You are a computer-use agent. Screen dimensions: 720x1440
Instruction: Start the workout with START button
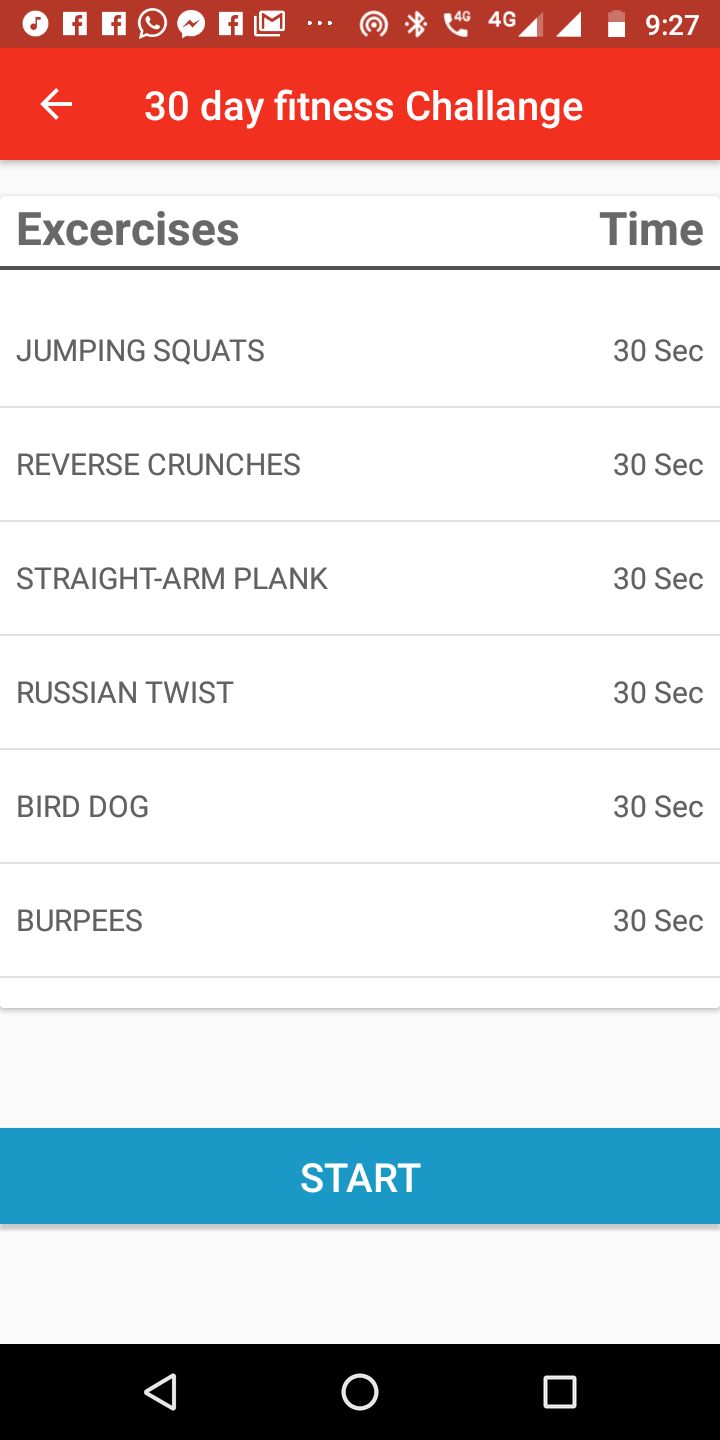pyautogui.click(x=360, y=1176)
